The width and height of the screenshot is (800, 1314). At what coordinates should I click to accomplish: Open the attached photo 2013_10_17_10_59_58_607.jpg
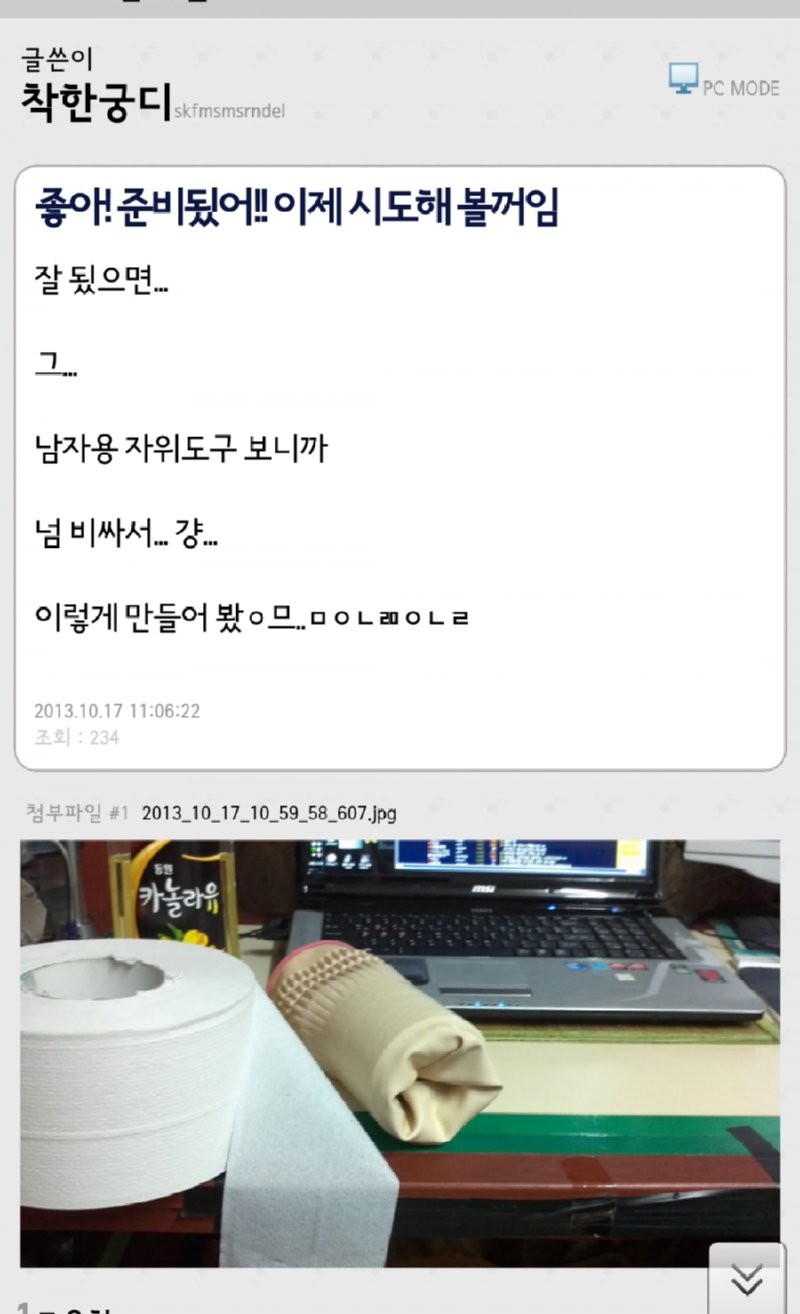point(400,1050)
